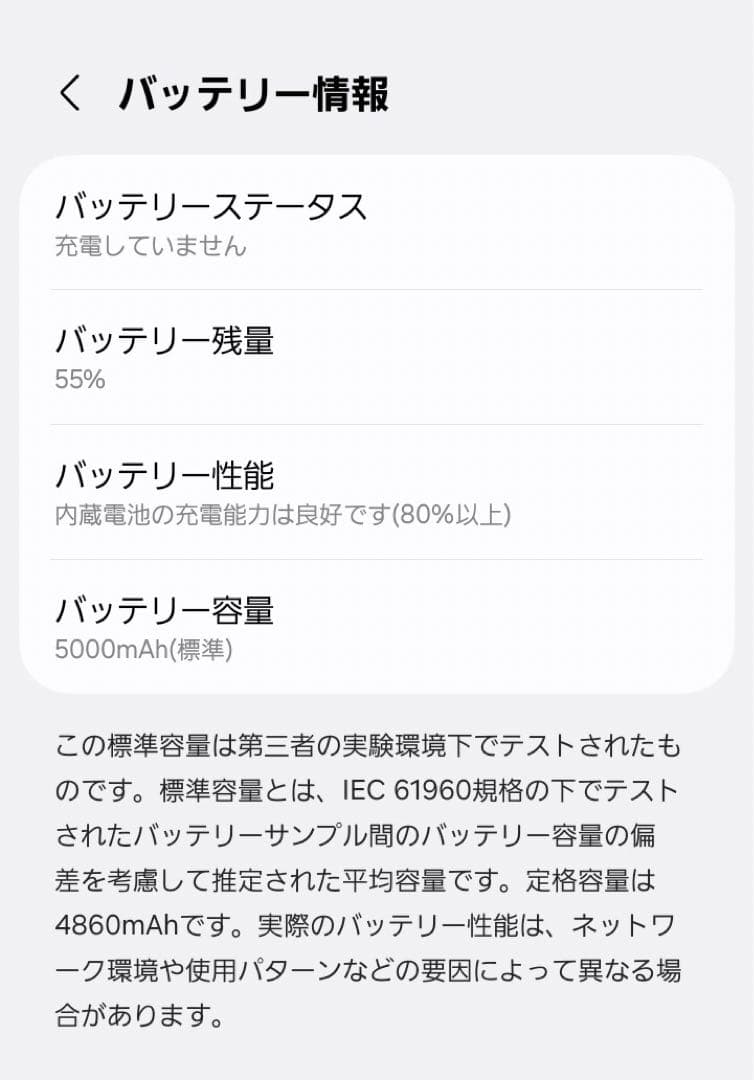Select the battery status heading text
The width and height of the screenshot is (754, 1080).
[213, 209]
